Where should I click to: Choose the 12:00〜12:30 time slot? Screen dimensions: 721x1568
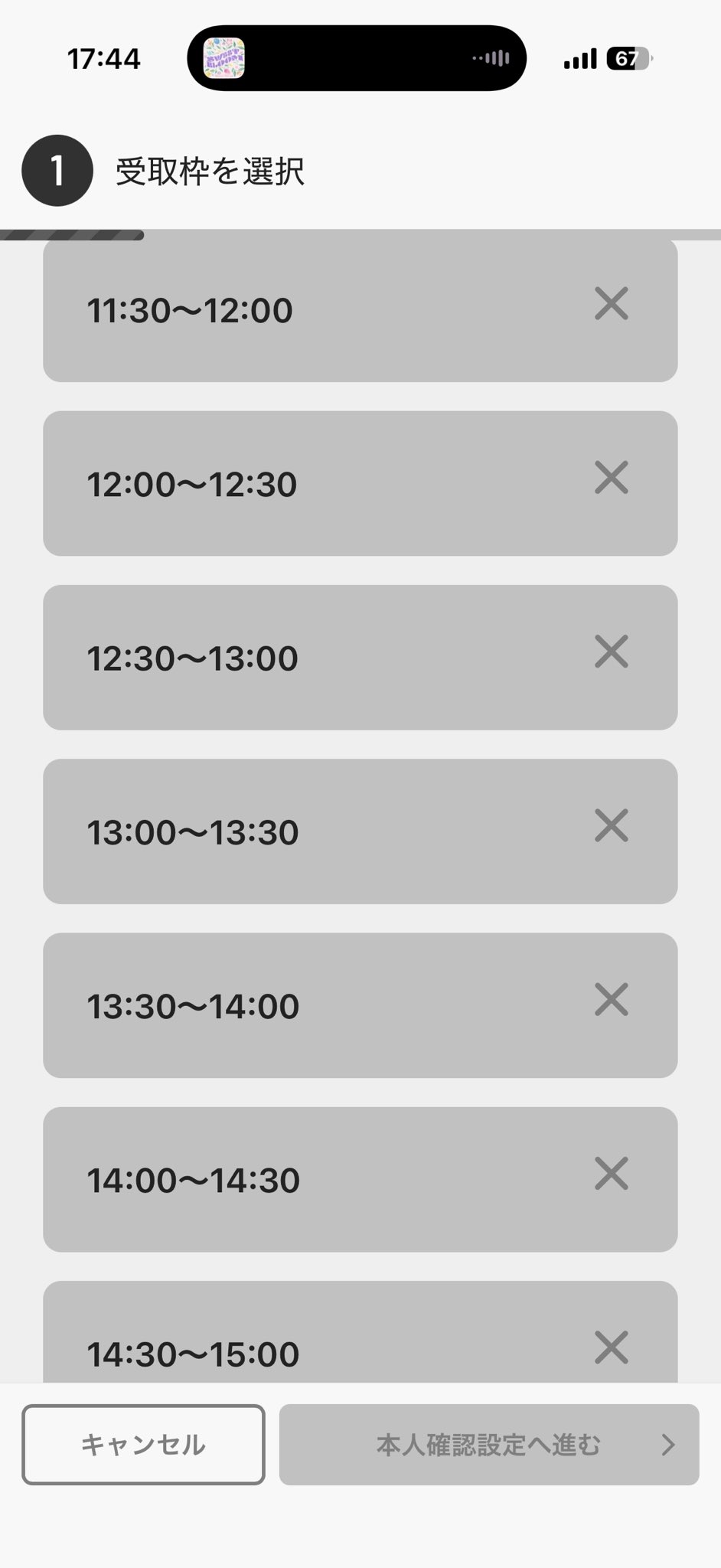[x=360, y=484]
